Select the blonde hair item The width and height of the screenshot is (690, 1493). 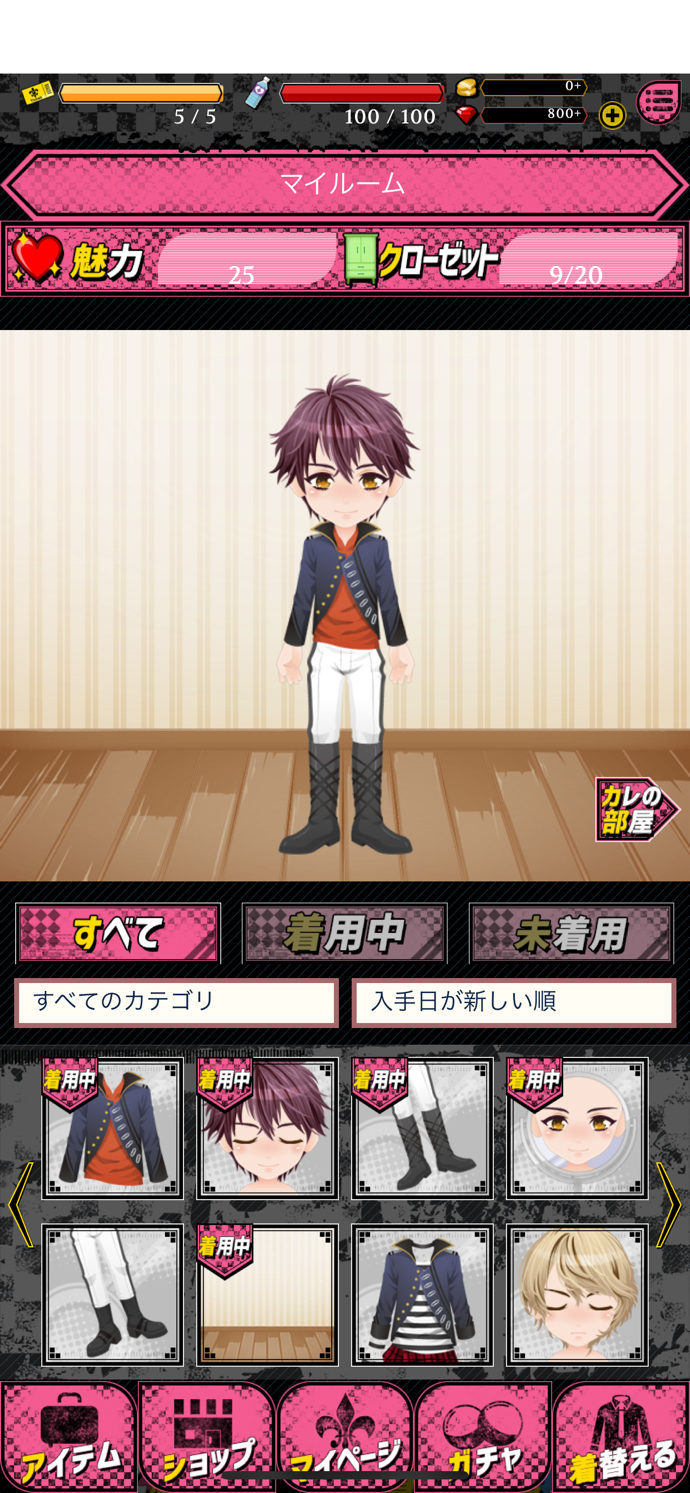577,1294
